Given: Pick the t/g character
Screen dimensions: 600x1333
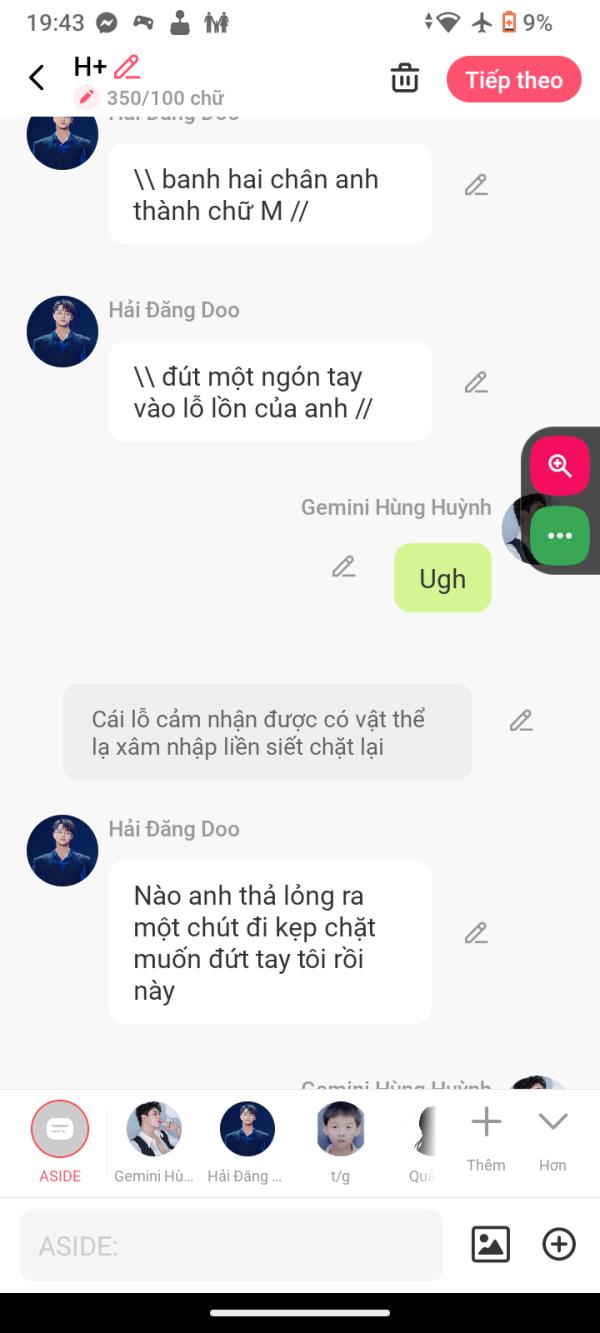Looking at the screenshot, I should click(340, 1130).
